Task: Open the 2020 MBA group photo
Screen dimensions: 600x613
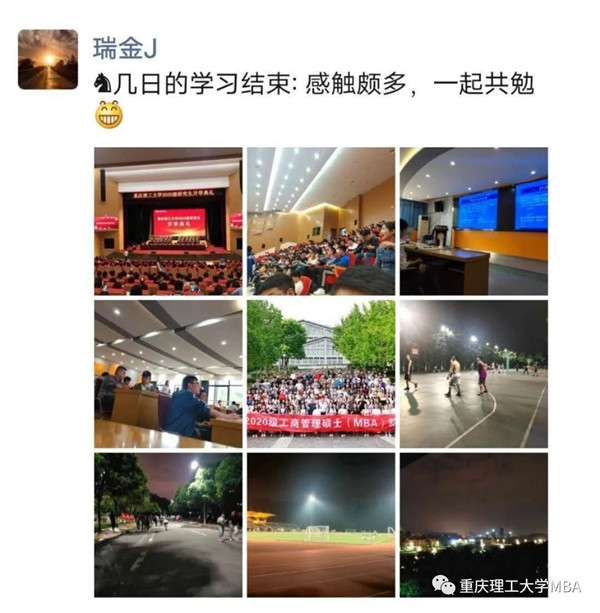Action: click(320, 374)
